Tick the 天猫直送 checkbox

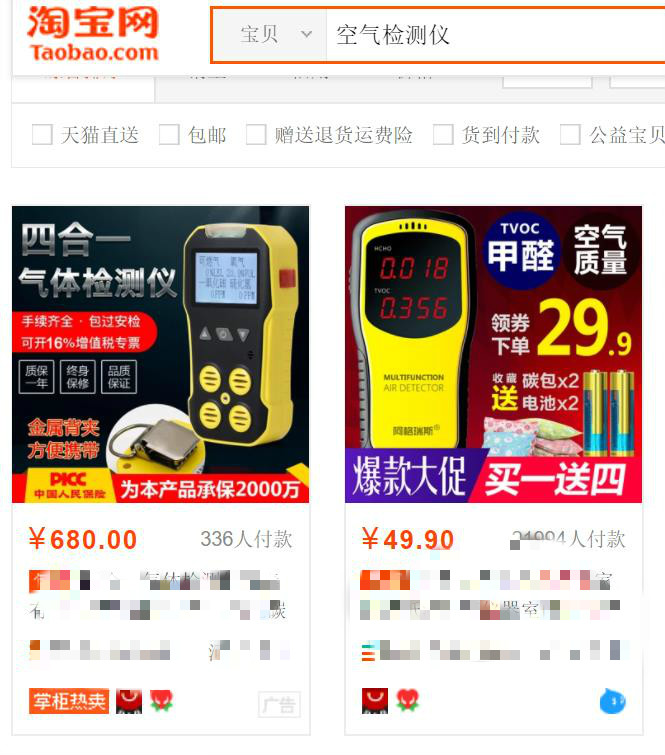[x=42, y=135]
